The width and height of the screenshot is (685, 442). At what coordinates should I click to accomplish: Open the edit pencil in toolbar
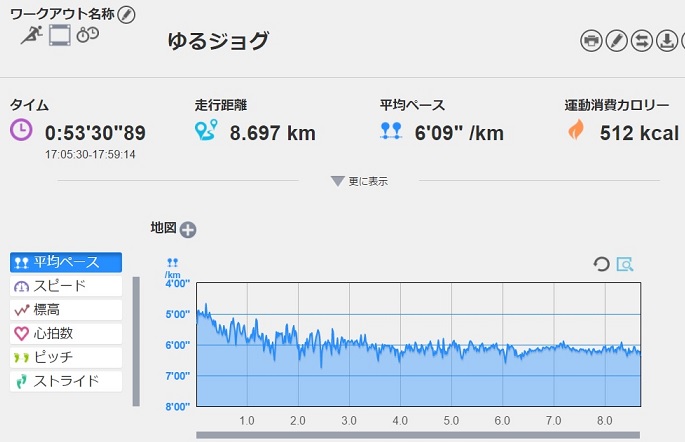coord(616,41)
